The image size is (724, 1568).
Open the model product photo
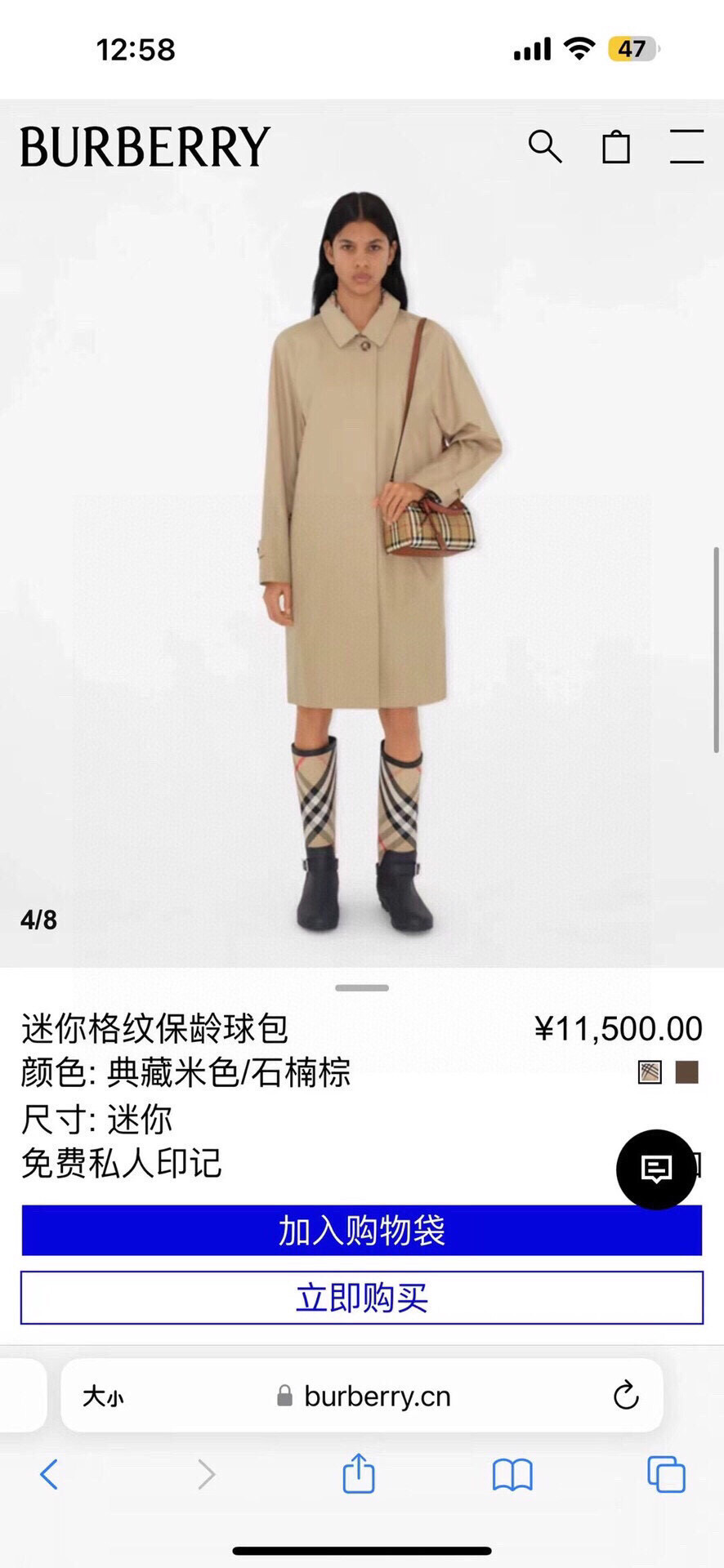[362, 572]
